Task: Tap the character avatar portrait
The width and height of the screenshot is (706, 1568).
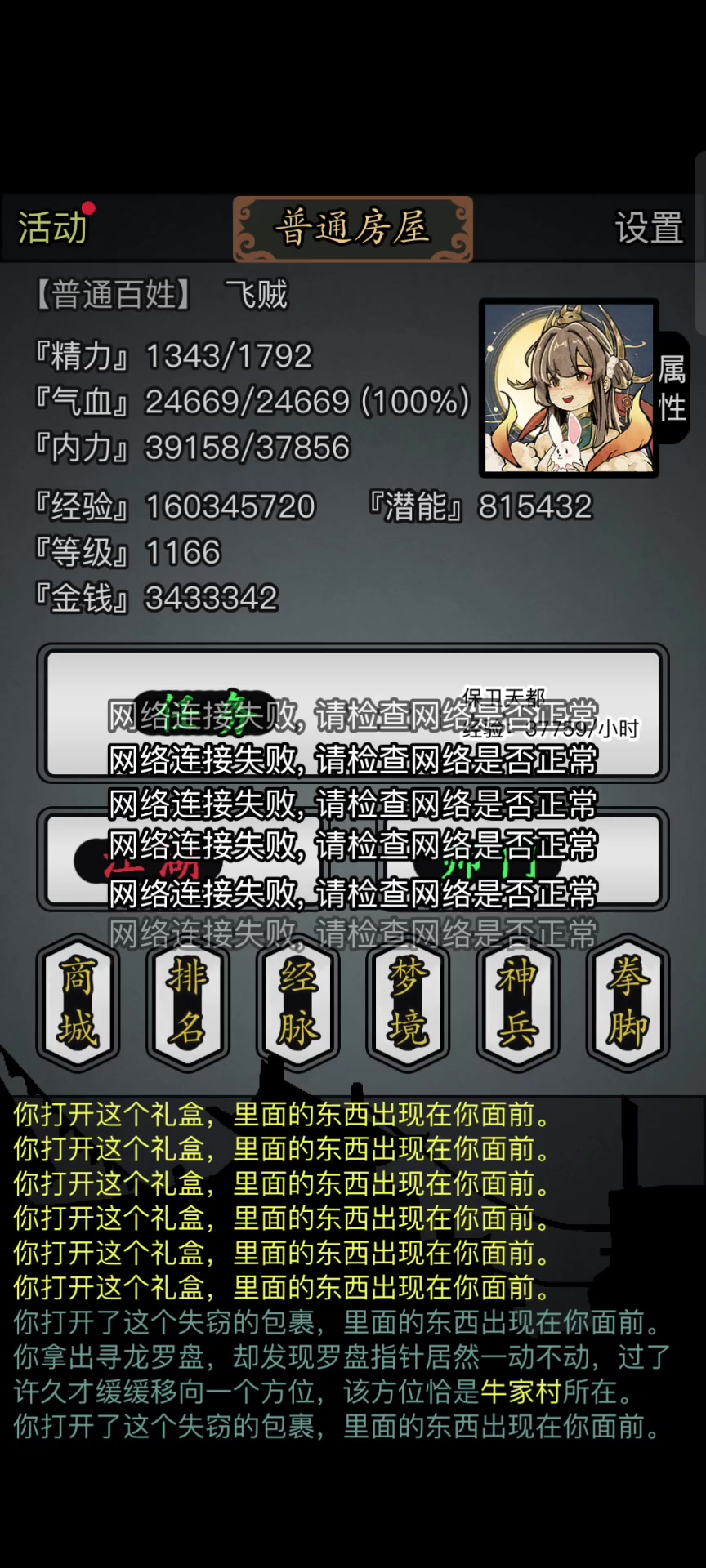Action: pyautogui.click(x=569, y=388)
